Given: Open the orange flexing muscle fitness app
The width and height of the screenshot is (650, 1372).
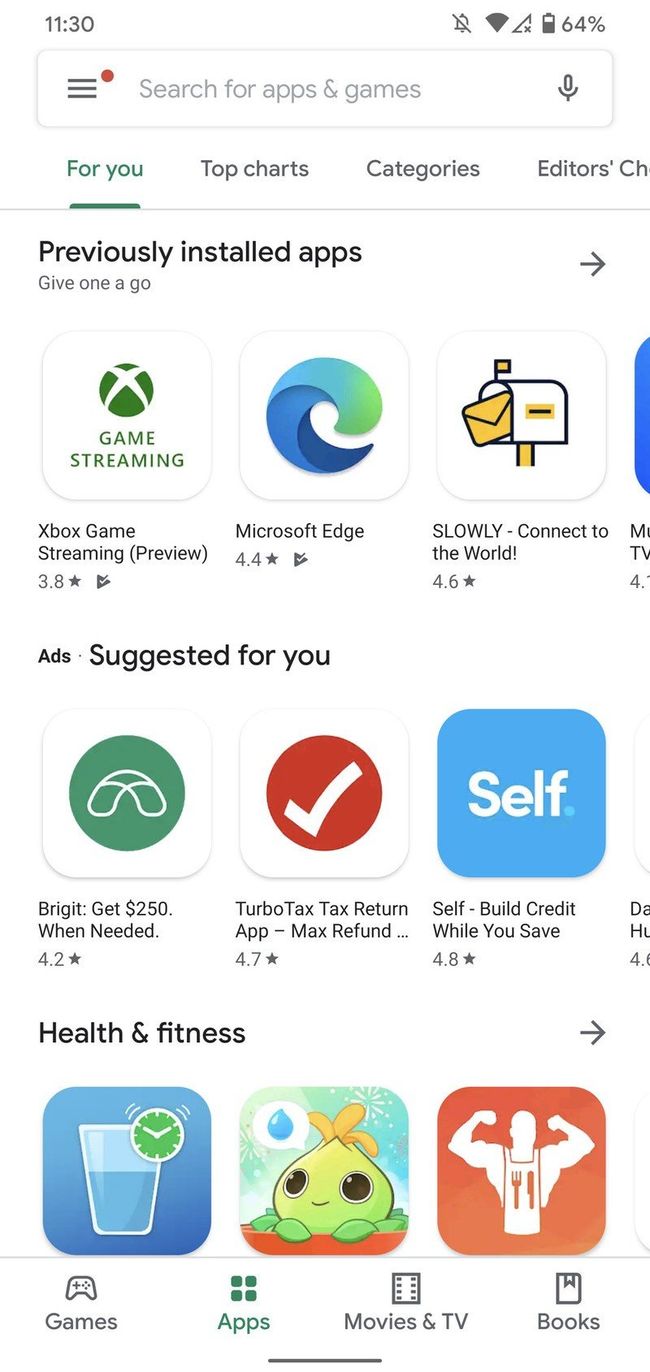Looking at the screenshot, I should 521,1170.
